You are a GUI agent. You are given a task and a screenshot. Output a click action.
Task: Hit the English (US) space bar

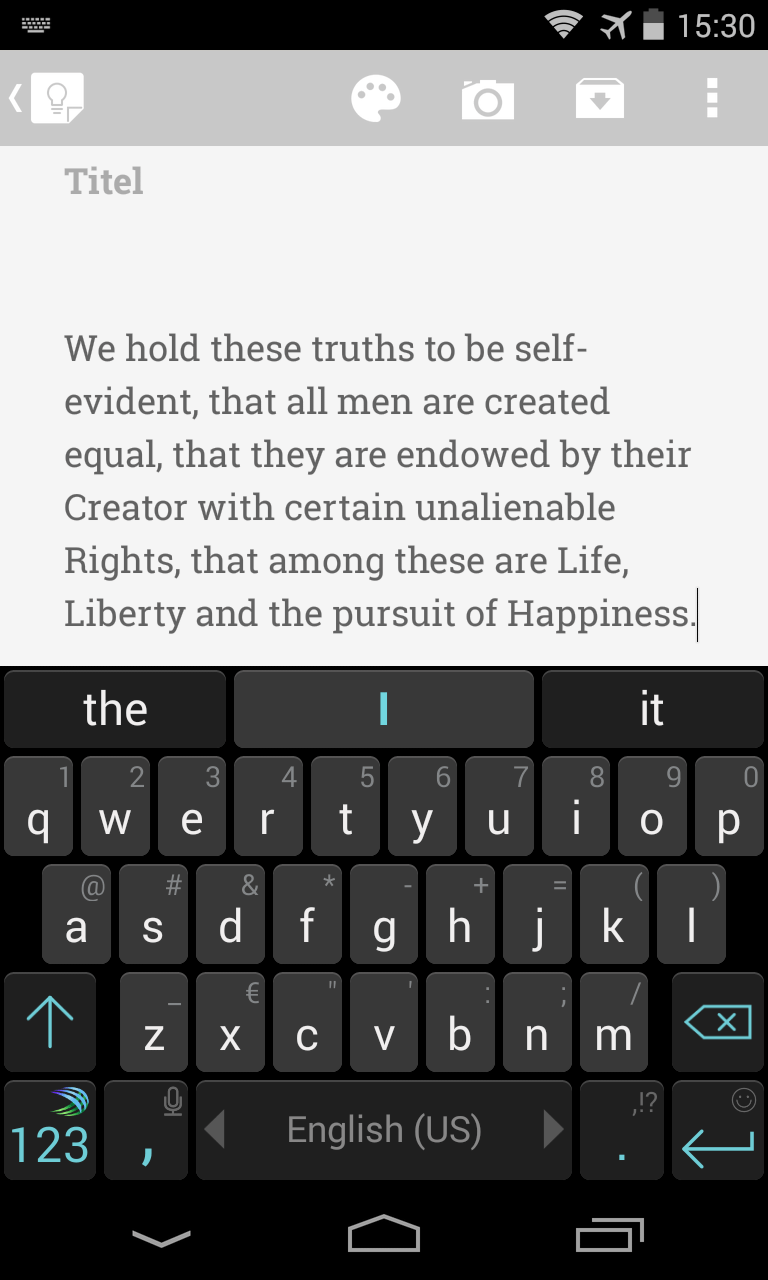pyautogui.click(x=384, y=1130)
